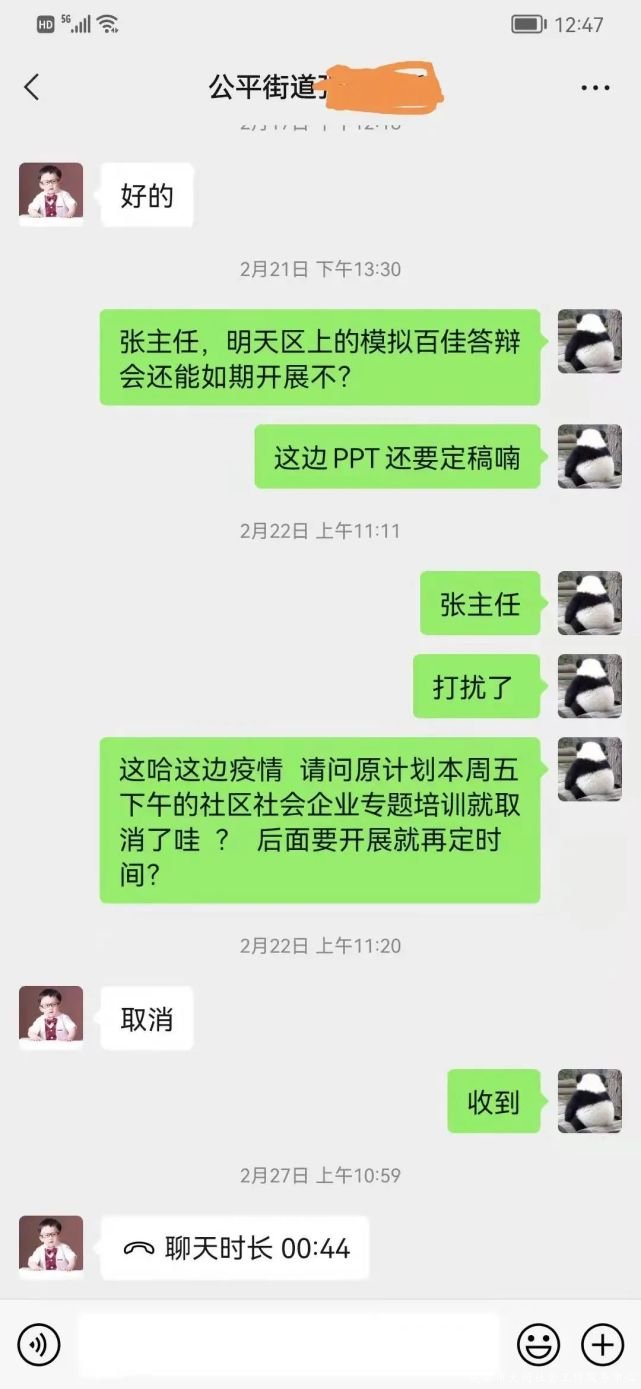Open the chat info overflow menu
The height and width of the screenshot is (1389, 641).
(595, 88)
